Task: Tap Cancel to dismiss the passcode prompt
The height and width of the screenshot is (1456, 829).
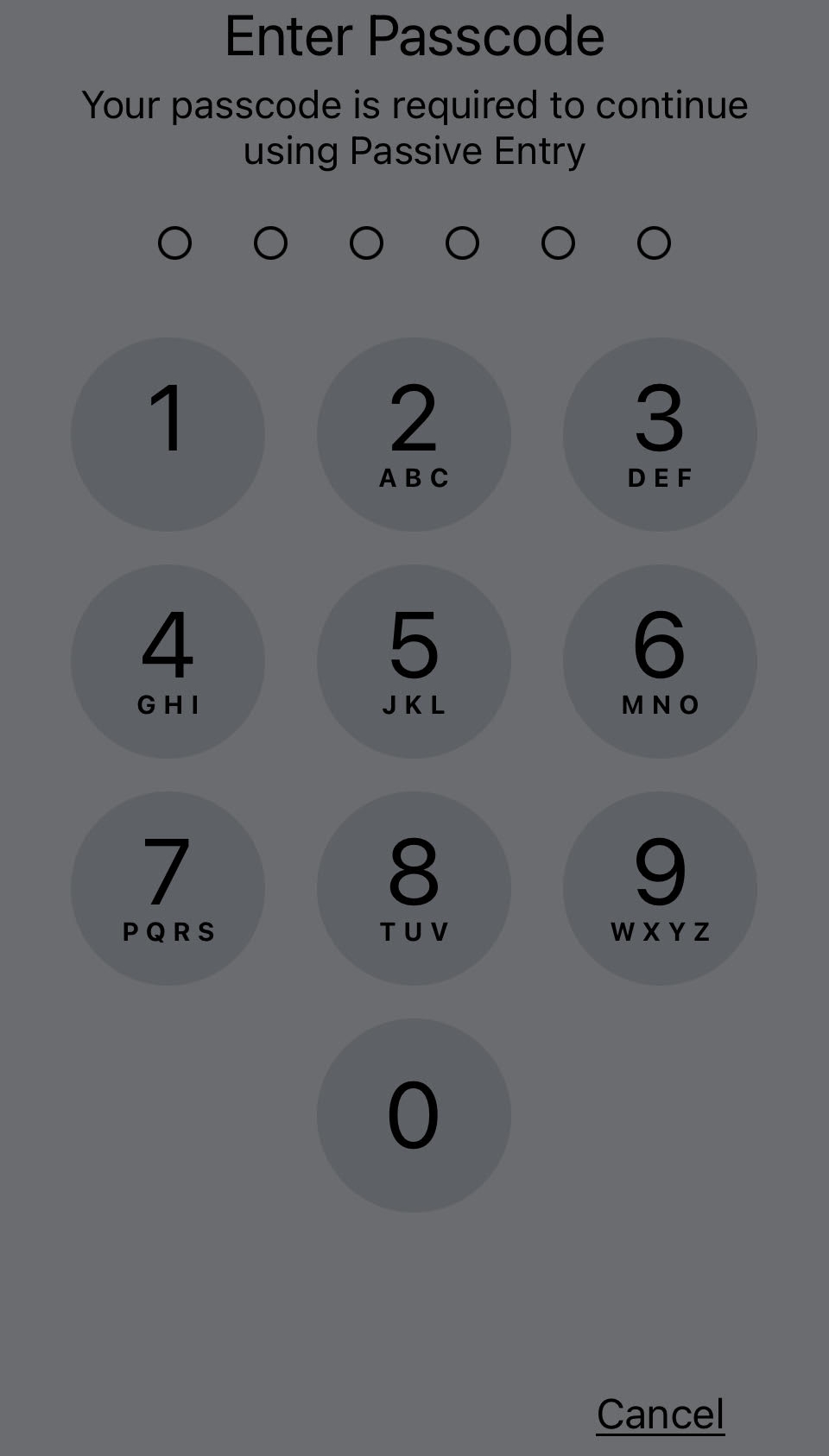Action: coord(660,1413)
